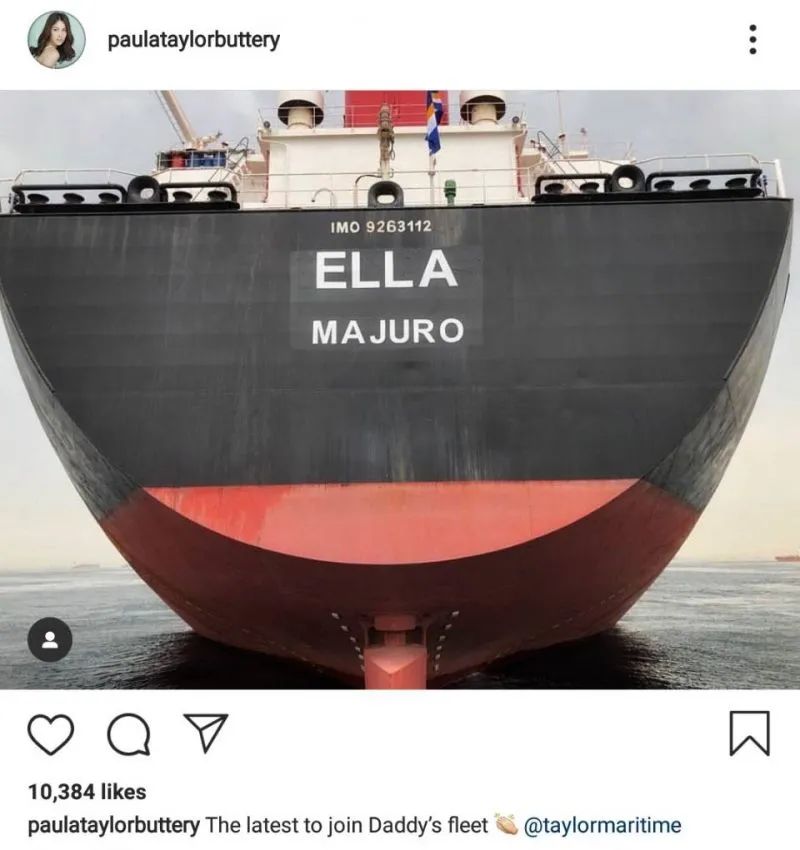This screenshot has width=800, height=850.
Task: View the 10,384 likes list
Action: click(x=87, y=792)
